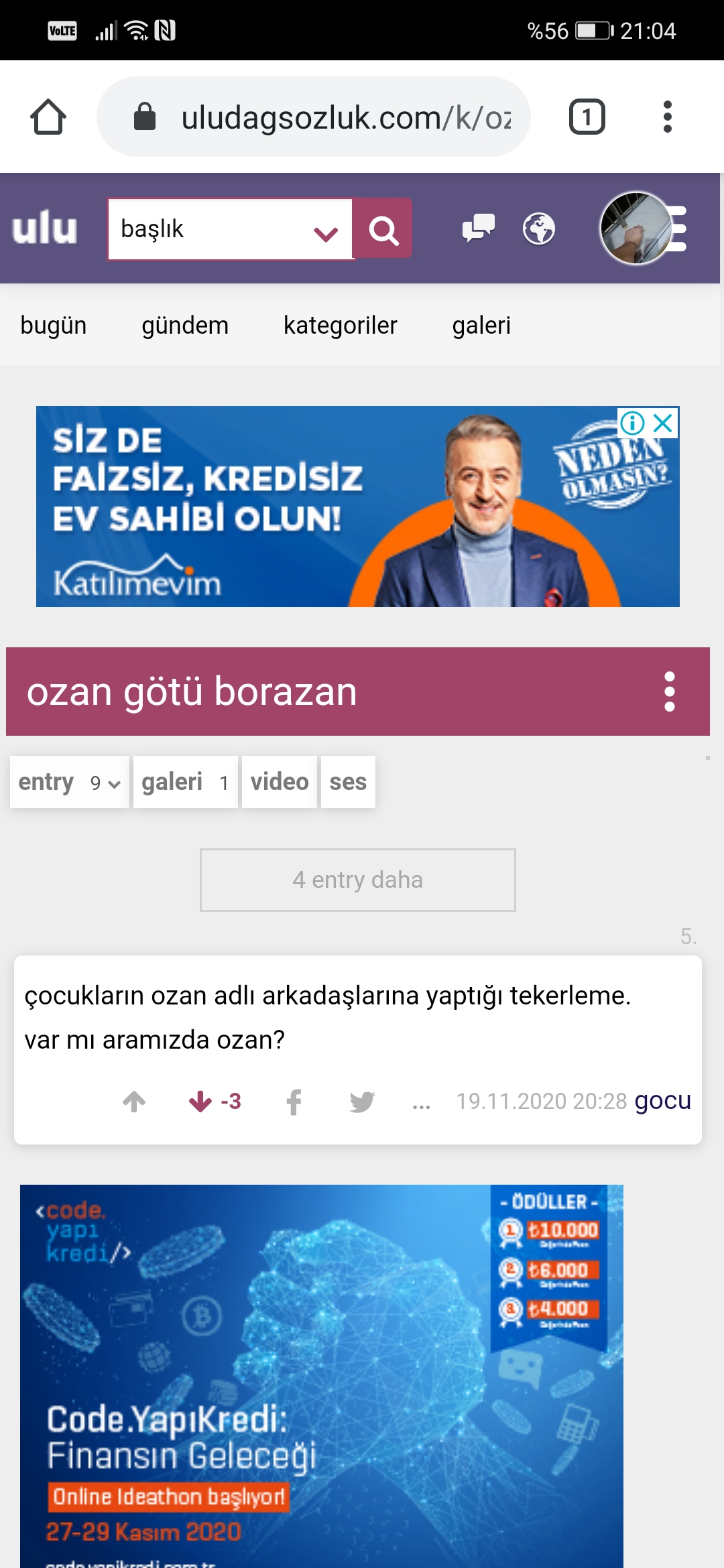The image size is (724, 1568).
Task: Open the kategoriler tab
Action: [341, 326]
